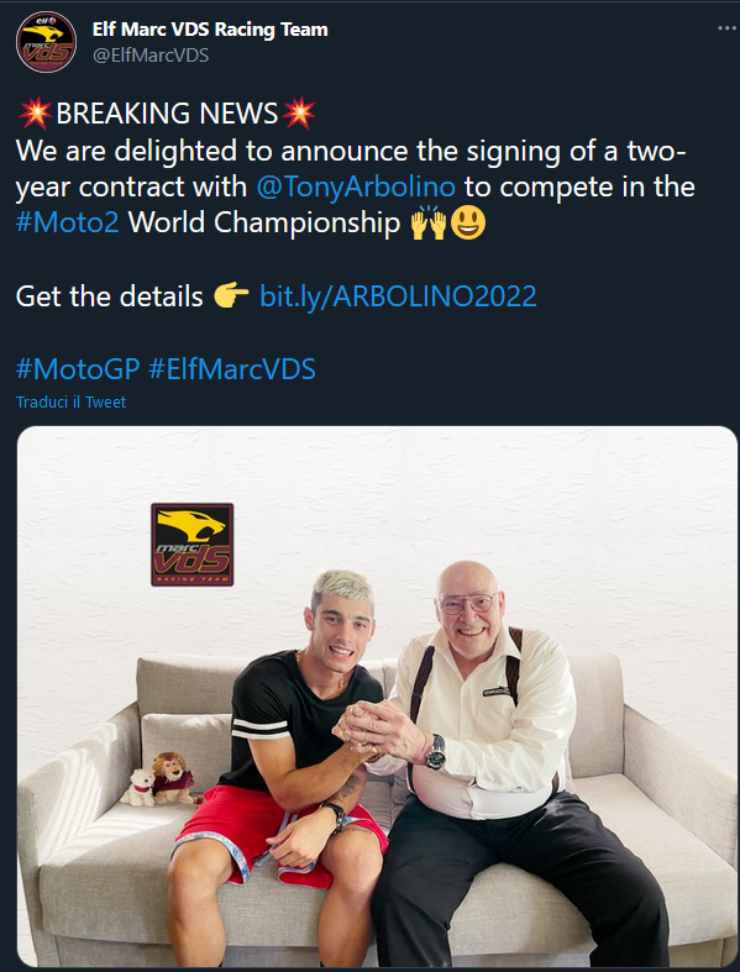Open the Elf Marc VDS Racing Team account name
The height and width of the screenshot is (972, 740).
(x=210, y=29)
